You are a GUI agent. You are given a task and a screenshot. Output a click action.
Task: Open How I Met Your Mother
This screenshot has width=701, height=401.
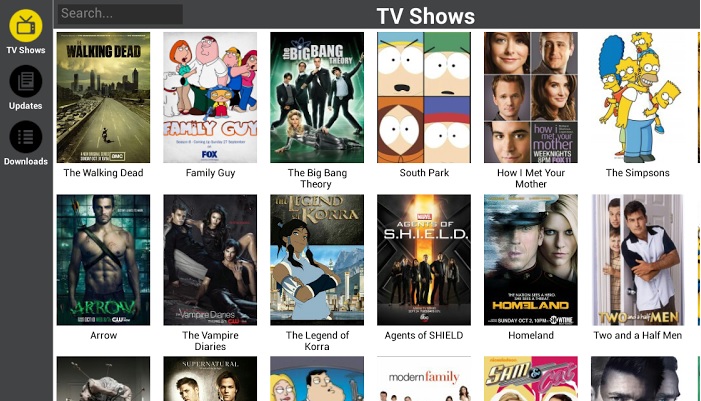(531, 98)
